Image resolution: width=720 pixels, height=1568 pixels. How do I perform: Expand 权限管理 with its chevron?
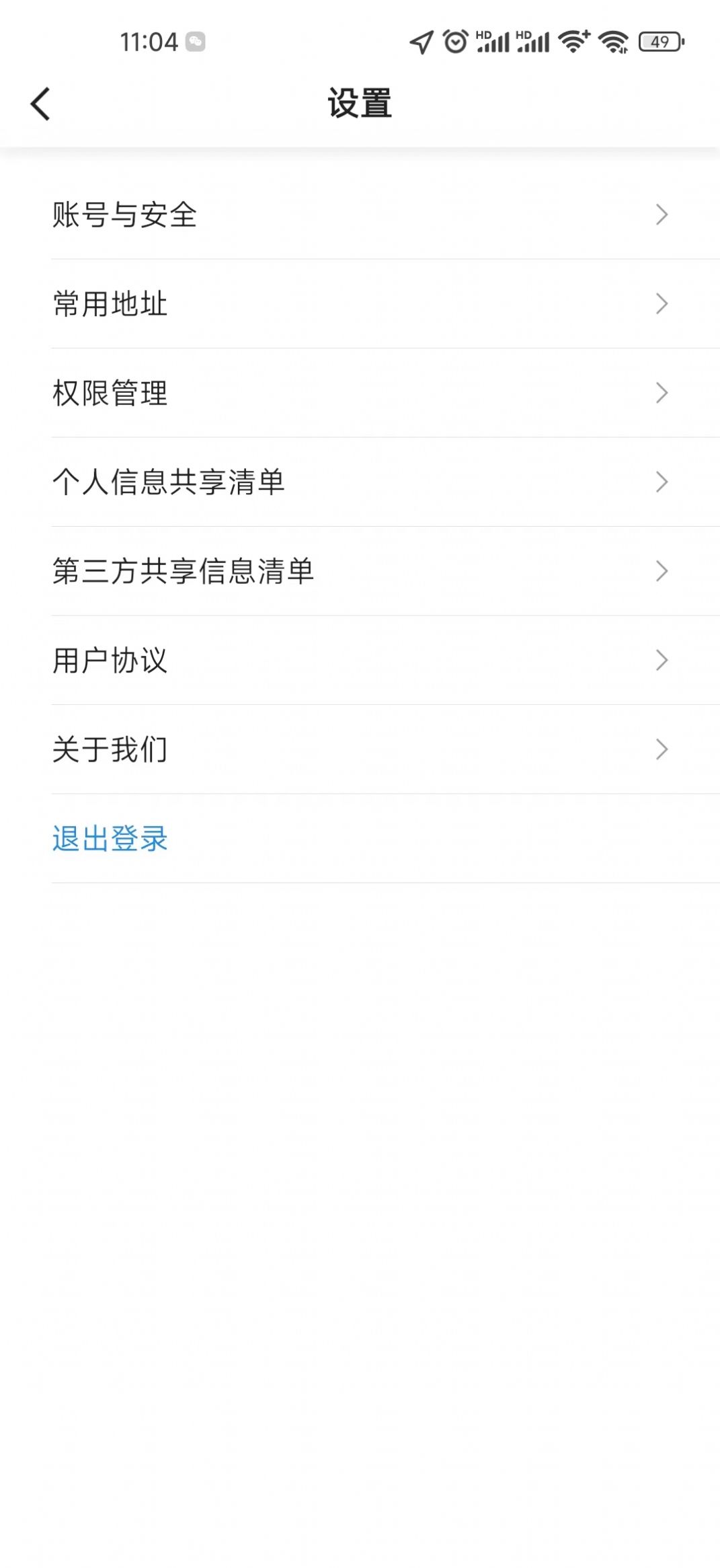click(662, 394)
